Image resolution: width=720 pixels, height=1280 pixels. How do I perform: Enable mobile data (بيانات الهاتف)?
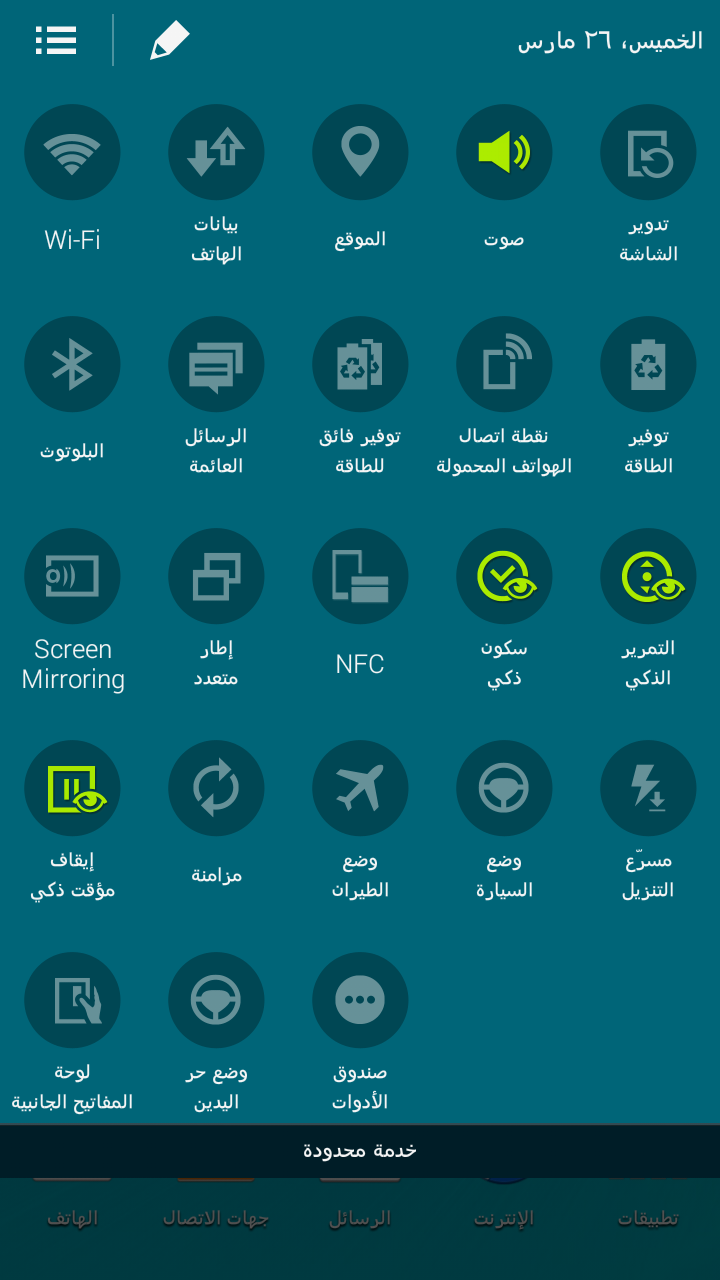coord(216,152)
